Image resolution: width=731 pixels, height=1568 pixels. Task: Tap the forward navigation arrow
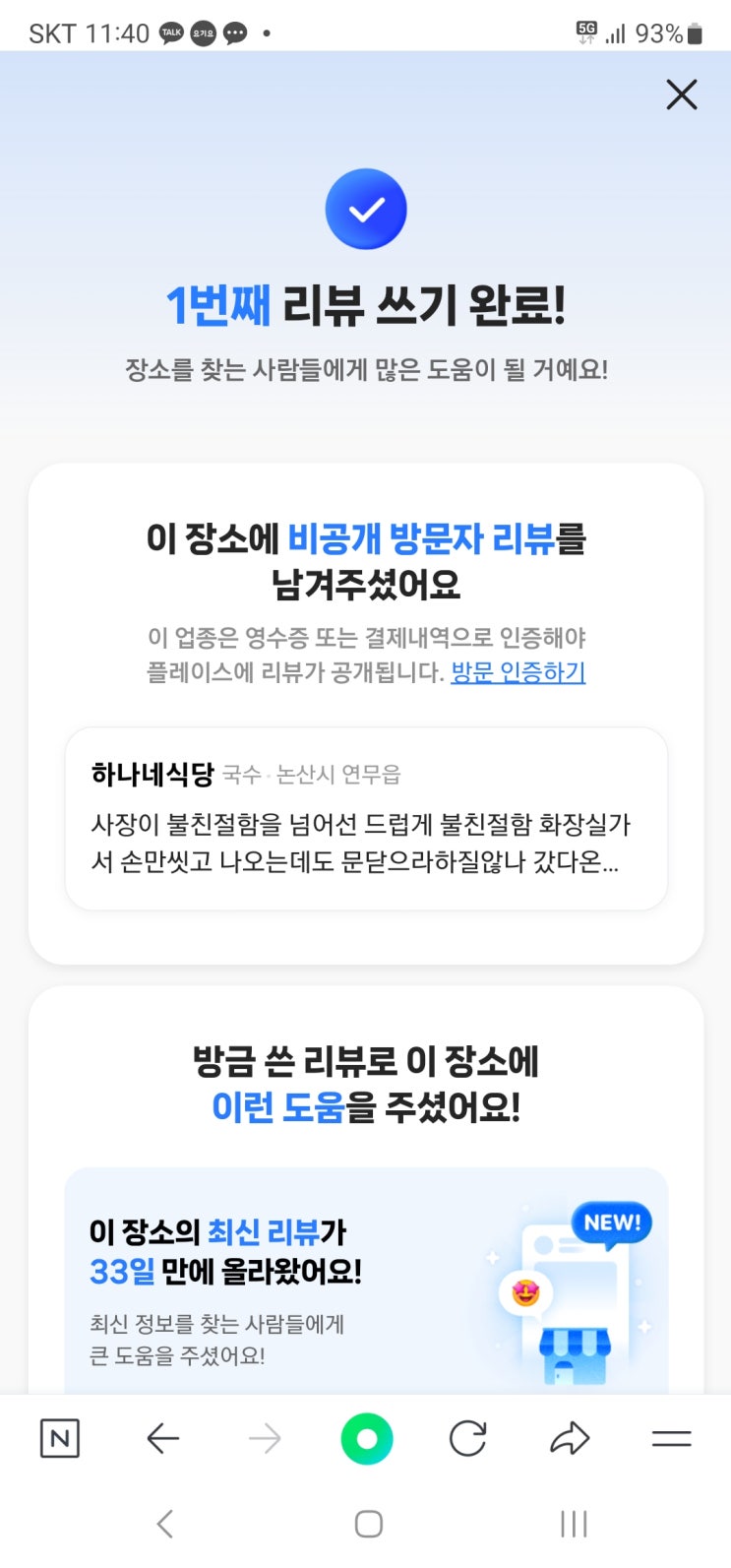tap(265, 1438)
